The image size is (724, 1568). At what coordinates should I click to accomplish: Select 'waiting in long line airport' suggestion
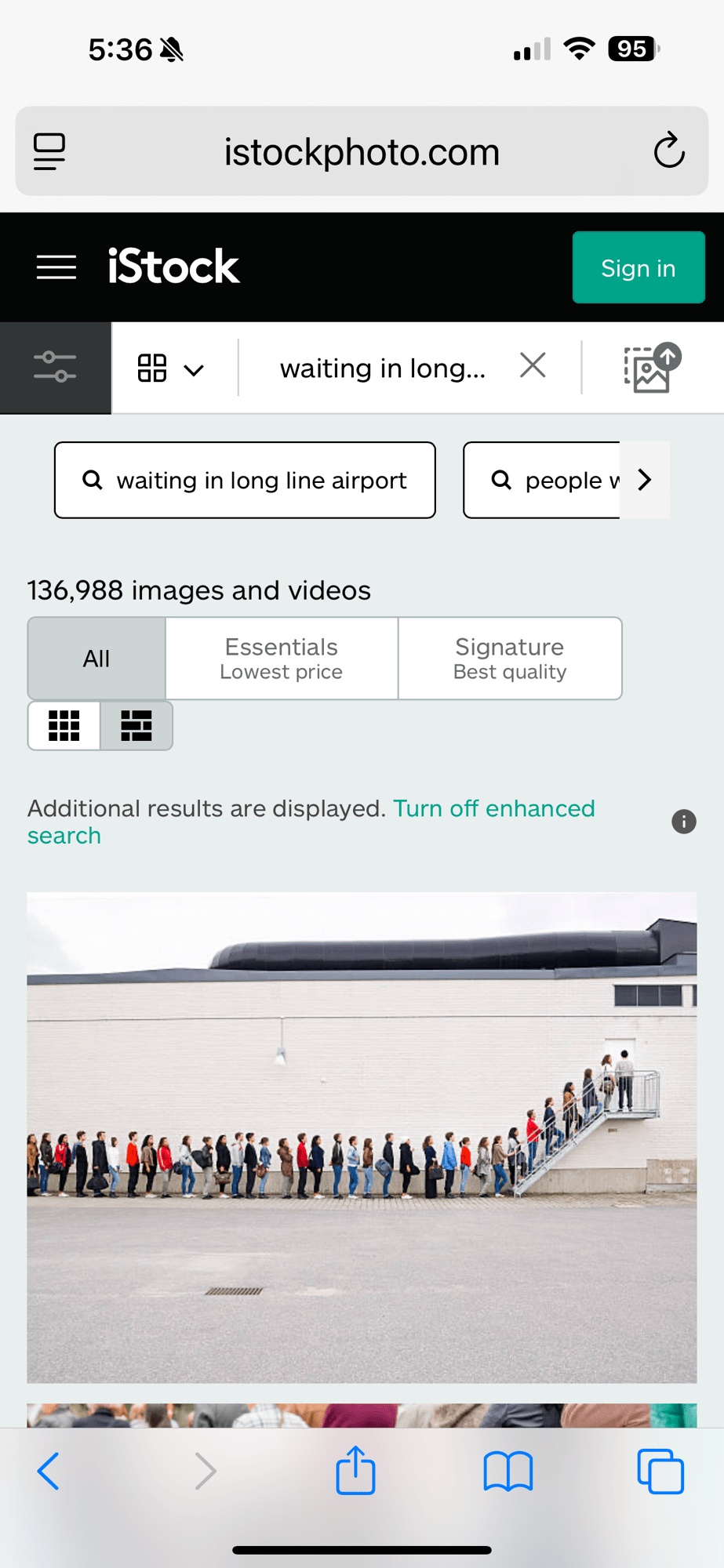(245, 480)
